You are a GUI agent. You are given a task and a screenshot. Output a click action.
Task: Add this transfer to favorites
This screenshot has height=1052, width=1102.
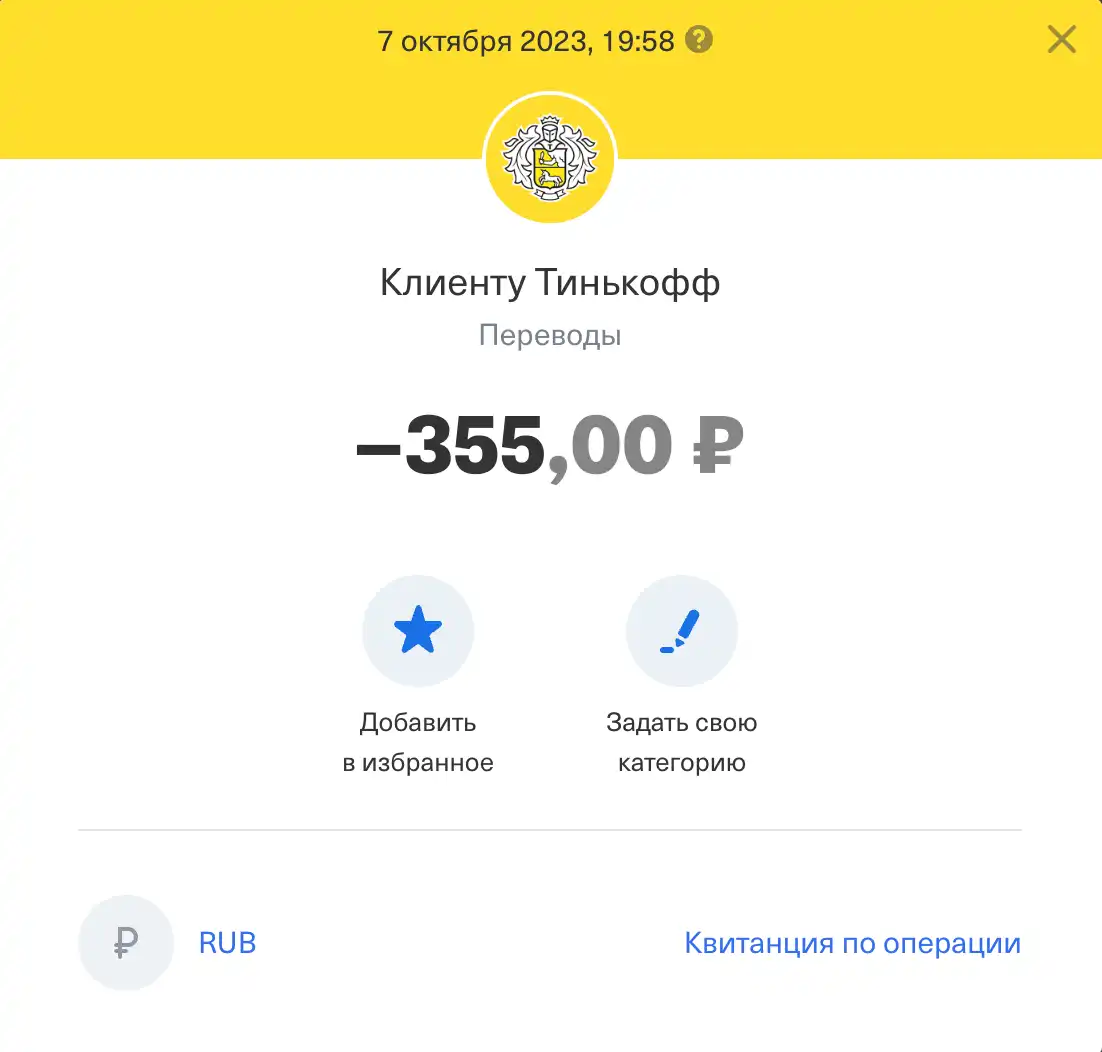pyautogui.click(x=417, y=631)
